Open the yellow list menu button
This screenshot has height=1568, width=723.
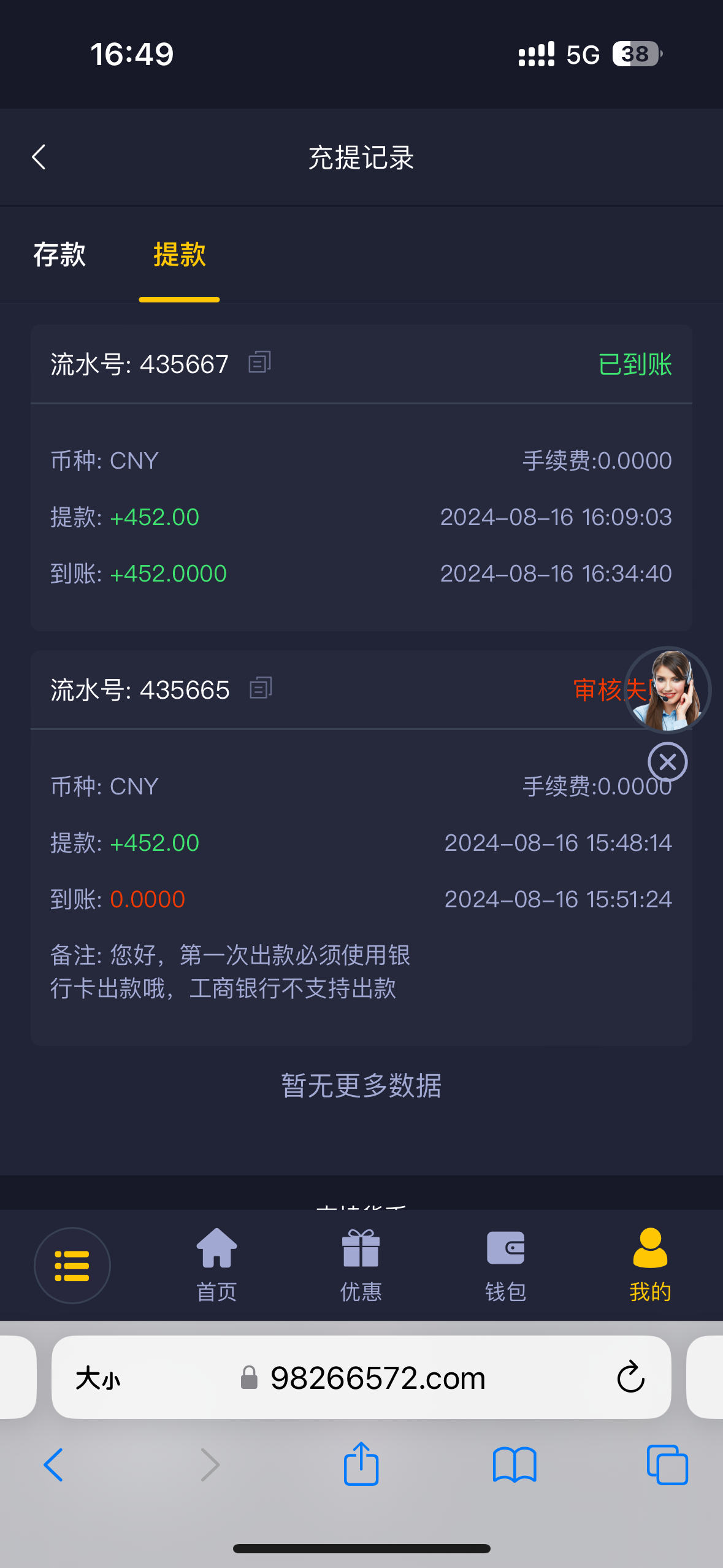click(72, 1265)
